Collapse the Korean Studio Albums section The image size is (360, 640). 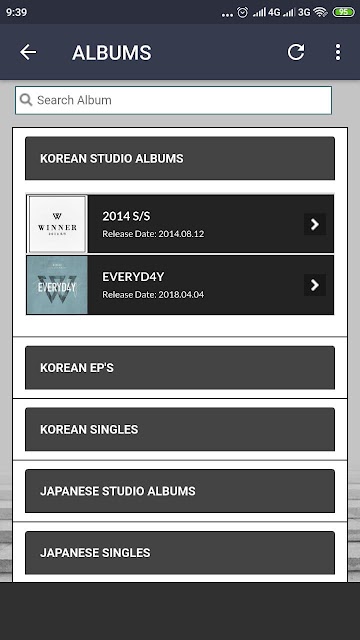[x=180, y=158]
